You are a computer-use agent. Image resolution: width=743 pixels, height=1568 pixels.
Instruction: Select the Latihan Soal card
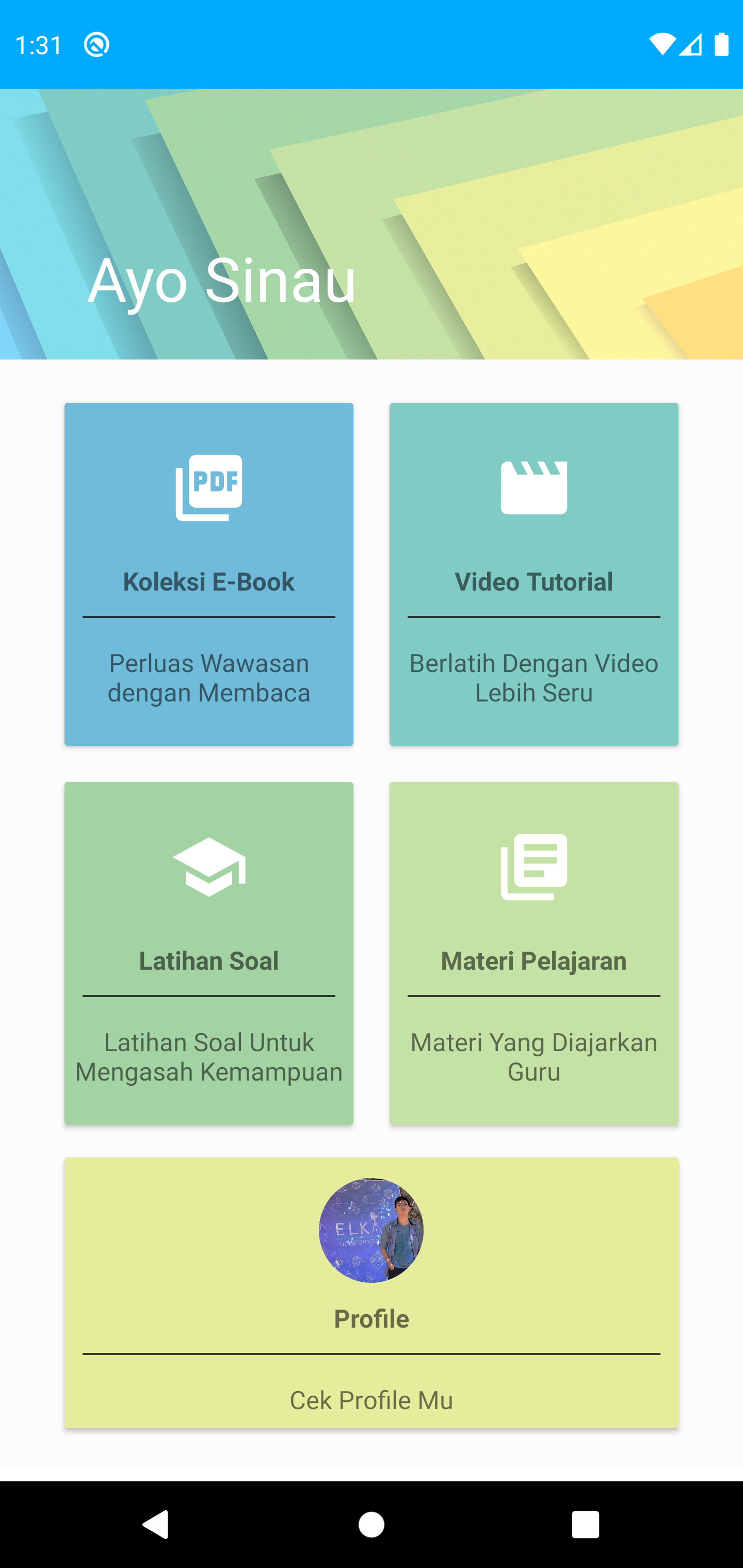click(209, 953)
